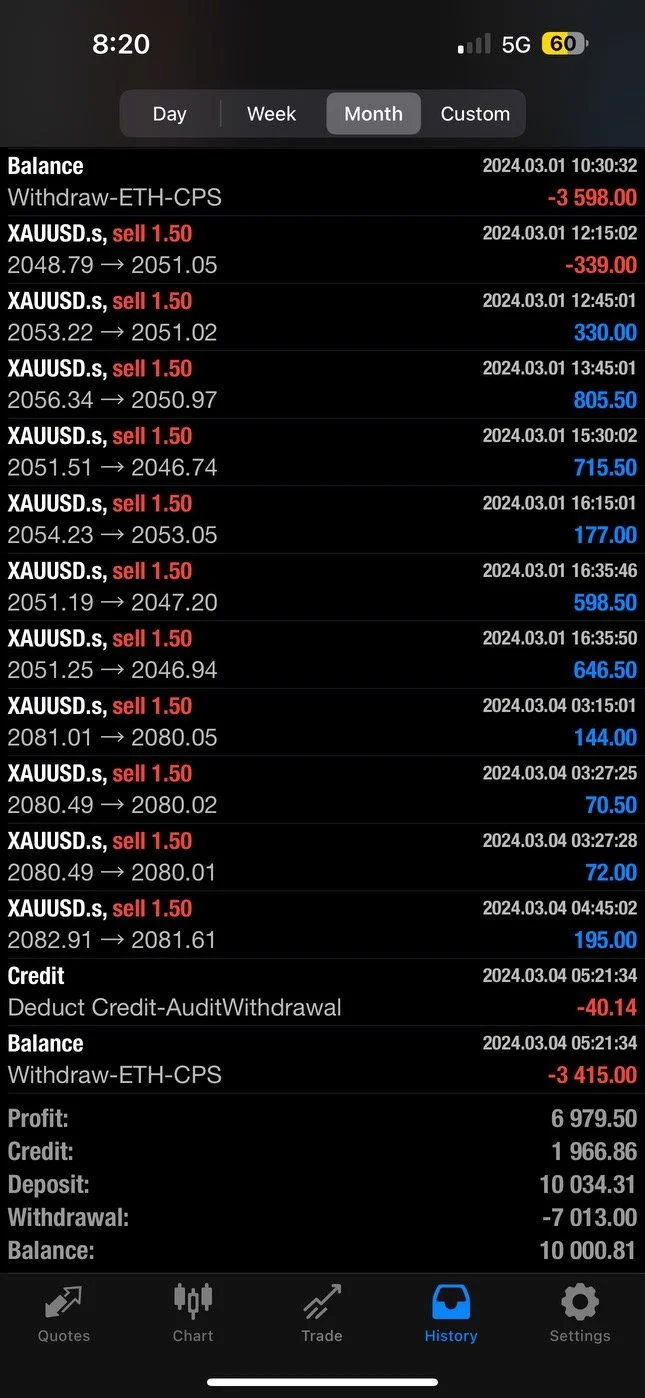Open the Deduct Credit-AuditWithdrawal entry
Image resolution: width=645 pixels, height=1398 pixels.
(x=322, y=992)
